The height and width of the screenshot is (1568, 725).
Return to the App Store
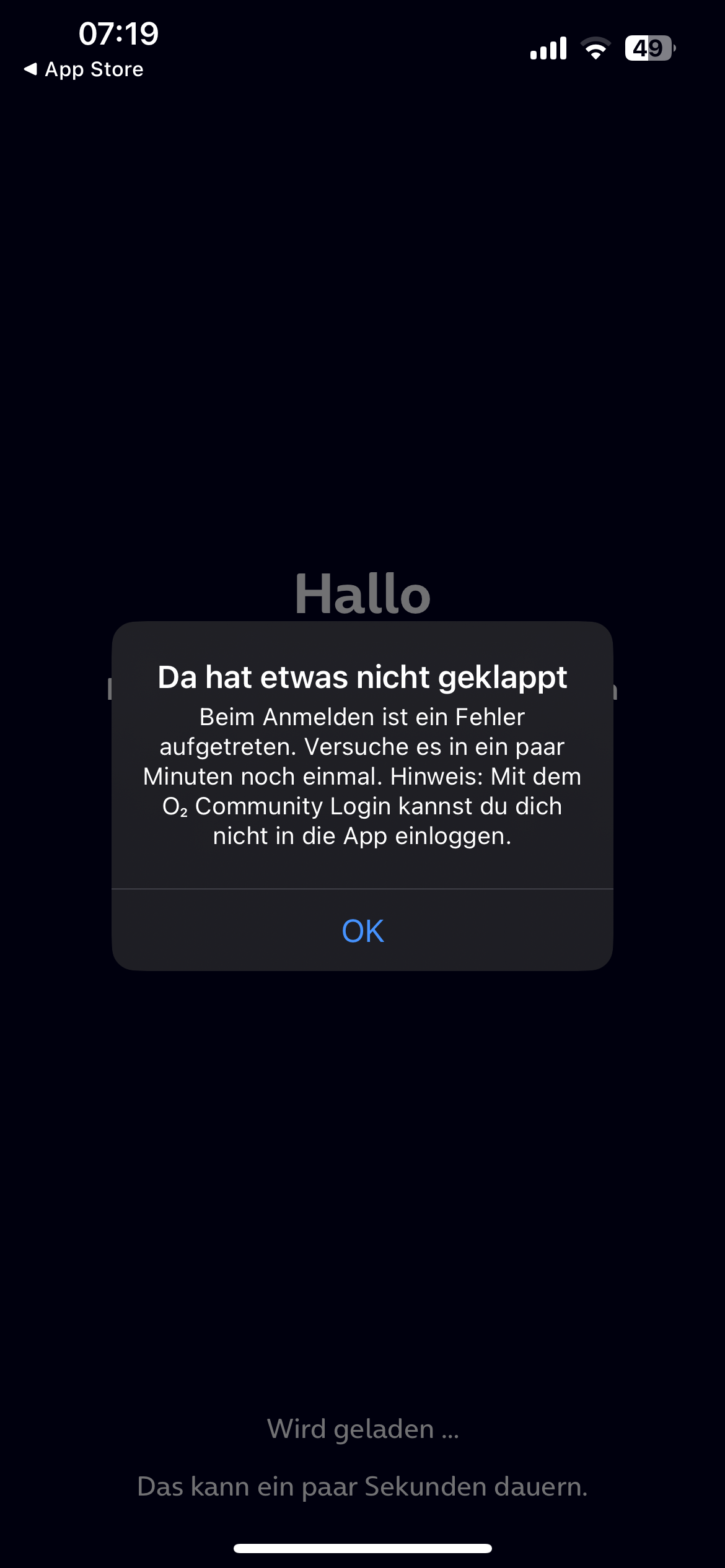[x=84, y=69]
